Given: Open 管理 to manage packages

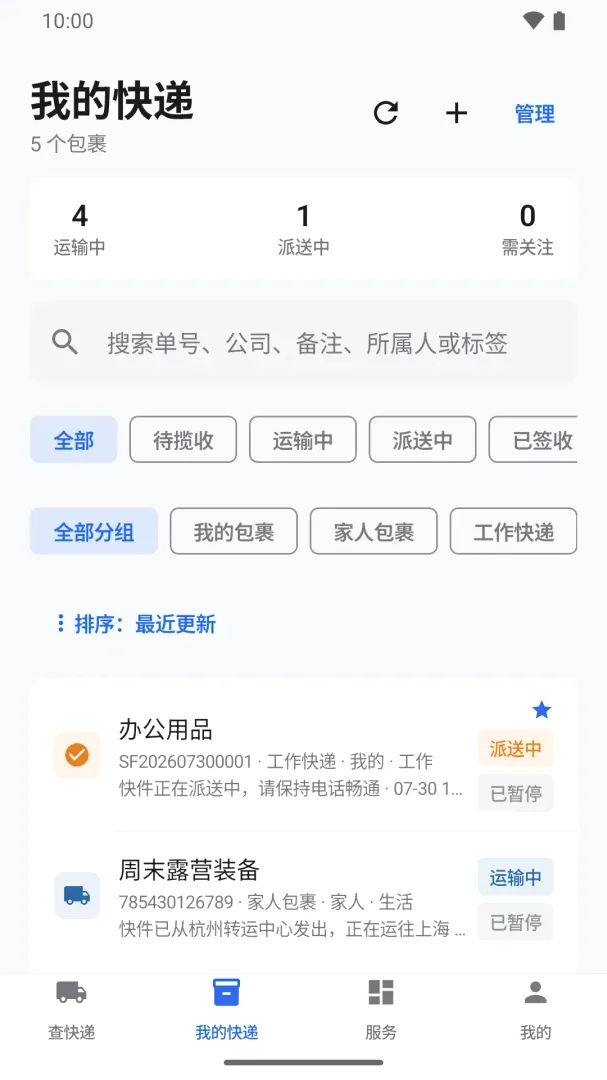Looking at the screenshot, I should click(535, 114).
